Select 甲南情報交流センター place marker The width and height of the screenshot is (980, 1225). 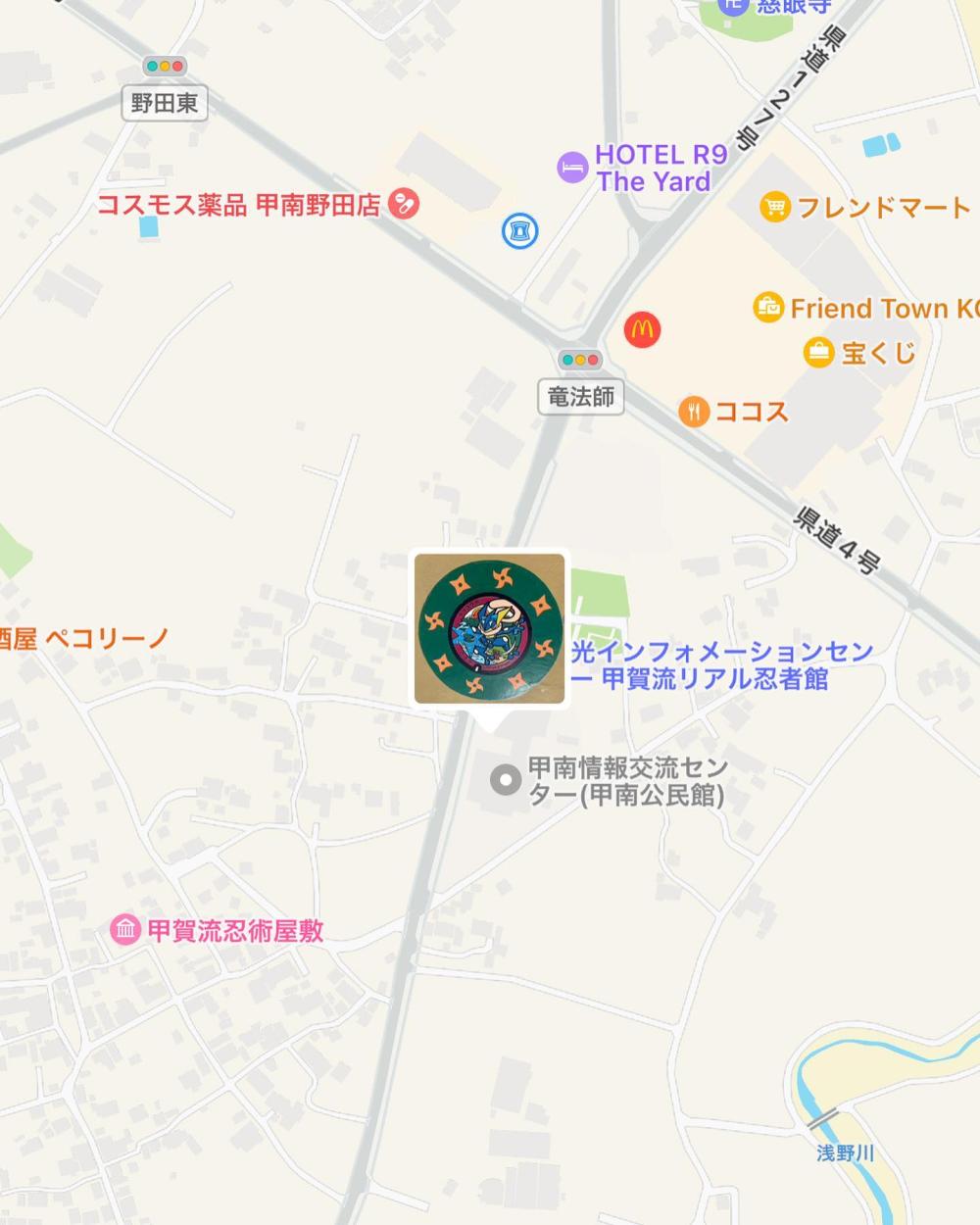click(x=506, y=781)
